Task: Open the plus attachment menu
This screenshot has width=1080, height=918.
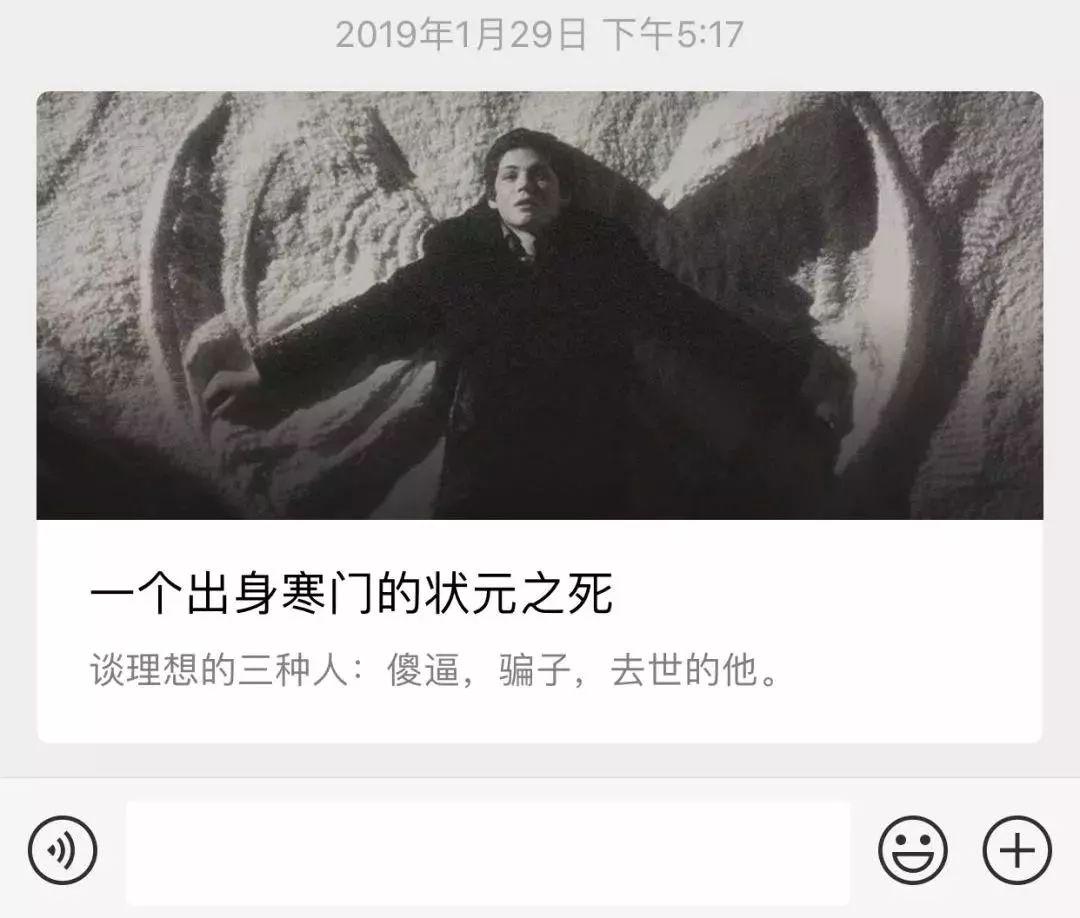Action: click(1017, 851)
